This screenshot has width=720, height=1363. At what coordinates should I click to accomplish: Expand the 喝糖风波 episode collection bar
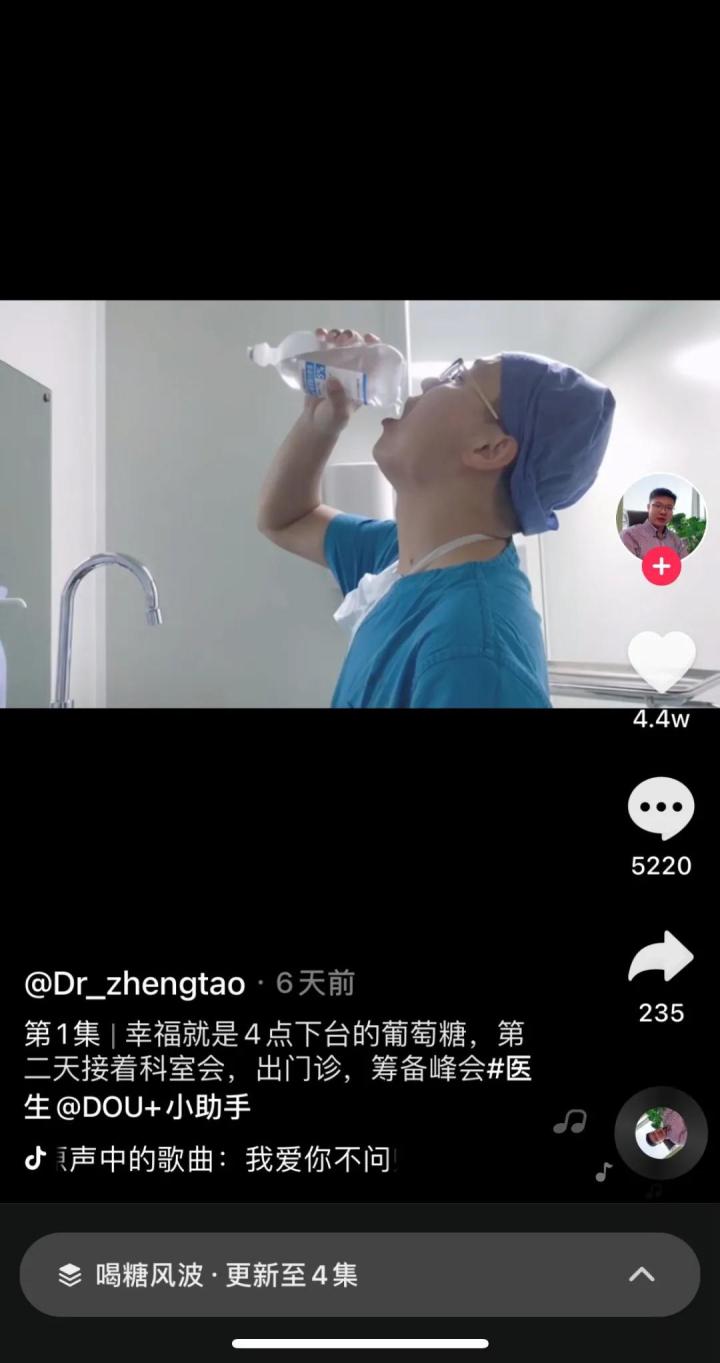[x=360, y=1275]
